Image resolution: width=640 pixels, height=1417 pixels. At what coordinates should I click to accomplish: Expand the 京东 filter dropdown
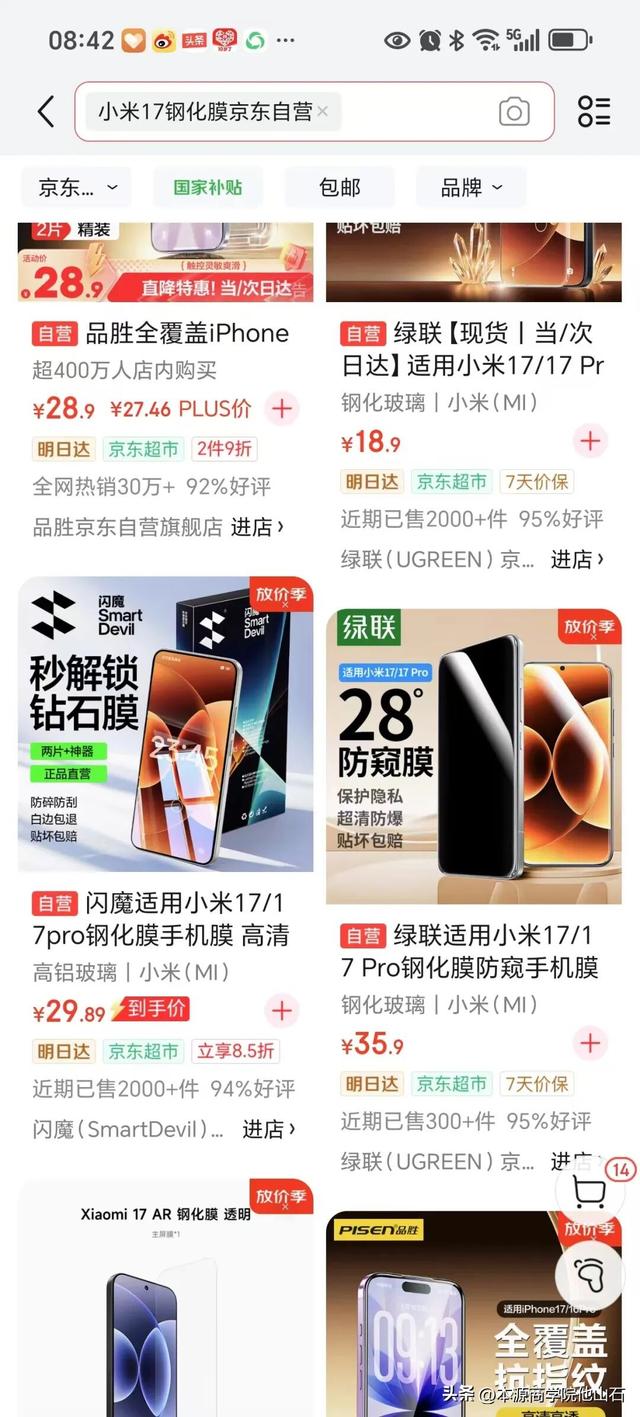pos(78,187)
